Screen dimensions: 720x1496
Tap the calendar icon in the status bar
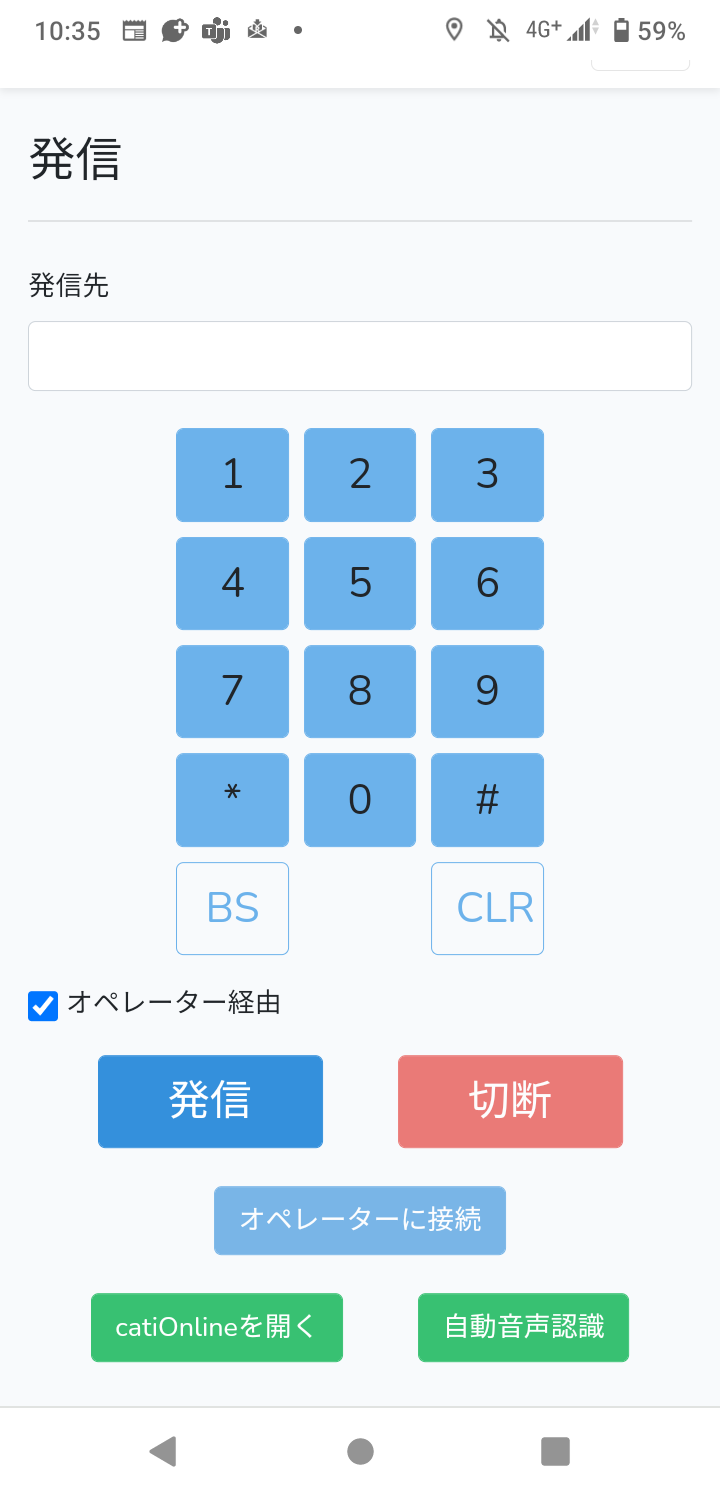tap(133, 30)
